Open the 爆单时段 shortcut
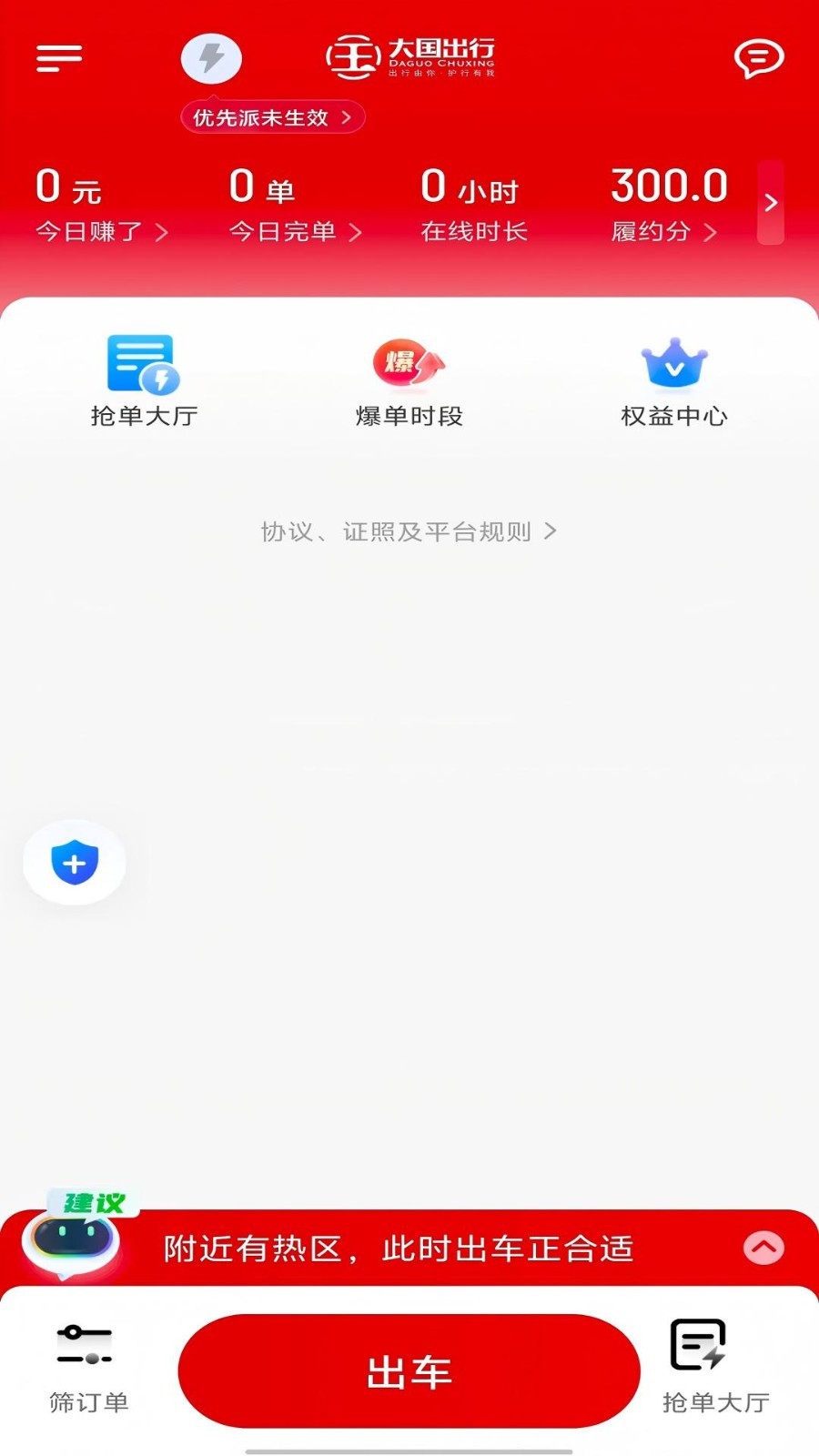This screenshot has height=1456, width=819. coord(409,380)
